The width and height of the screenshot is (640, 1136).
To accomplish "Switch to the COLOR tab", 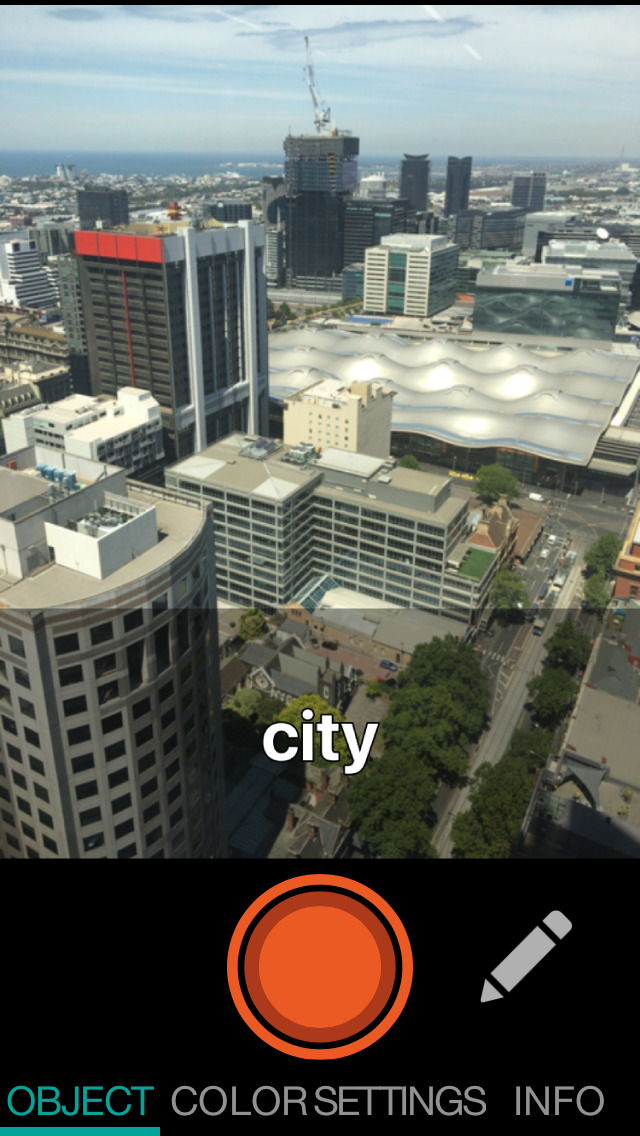I will 239,1101.
